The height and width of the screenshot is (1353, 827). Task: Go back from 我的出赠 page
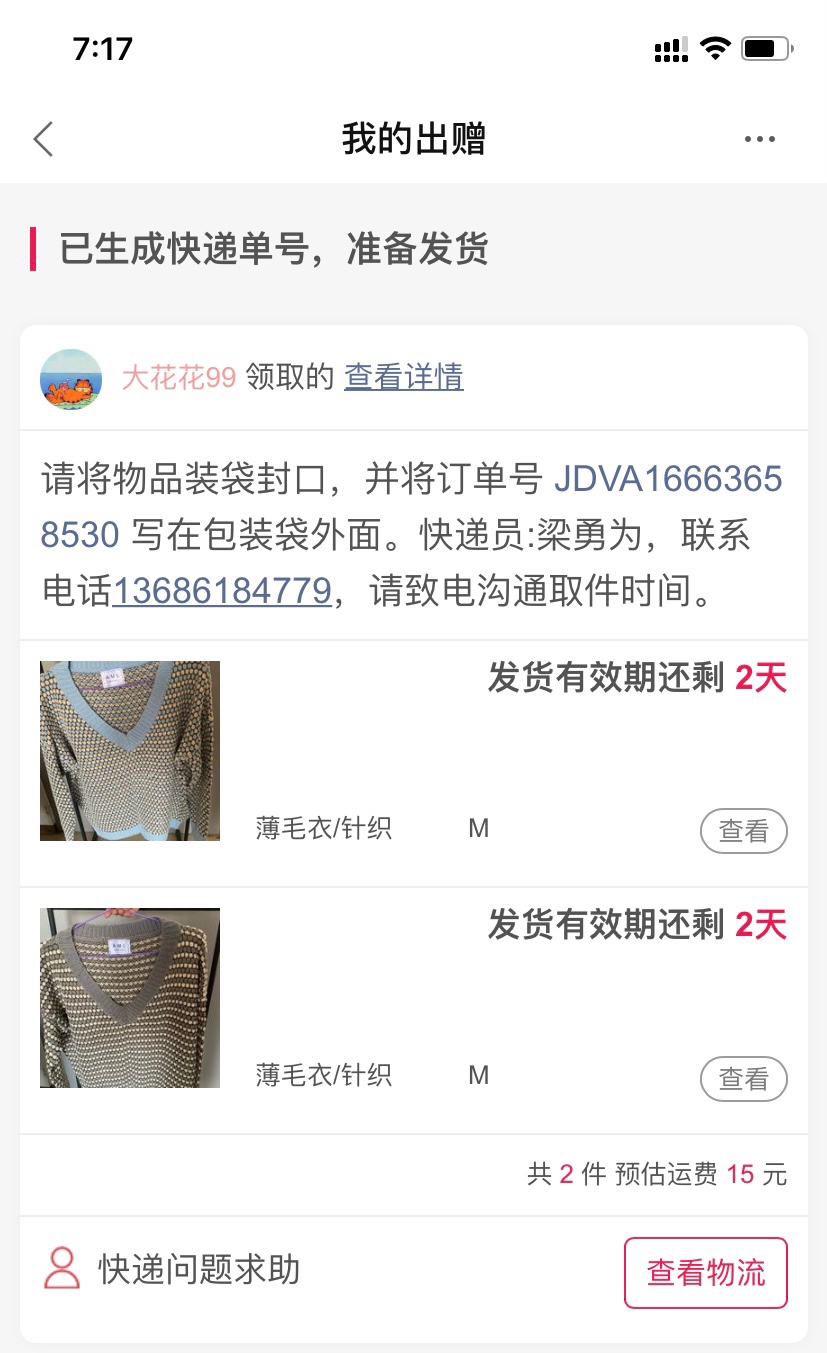(x=43, y=139)
